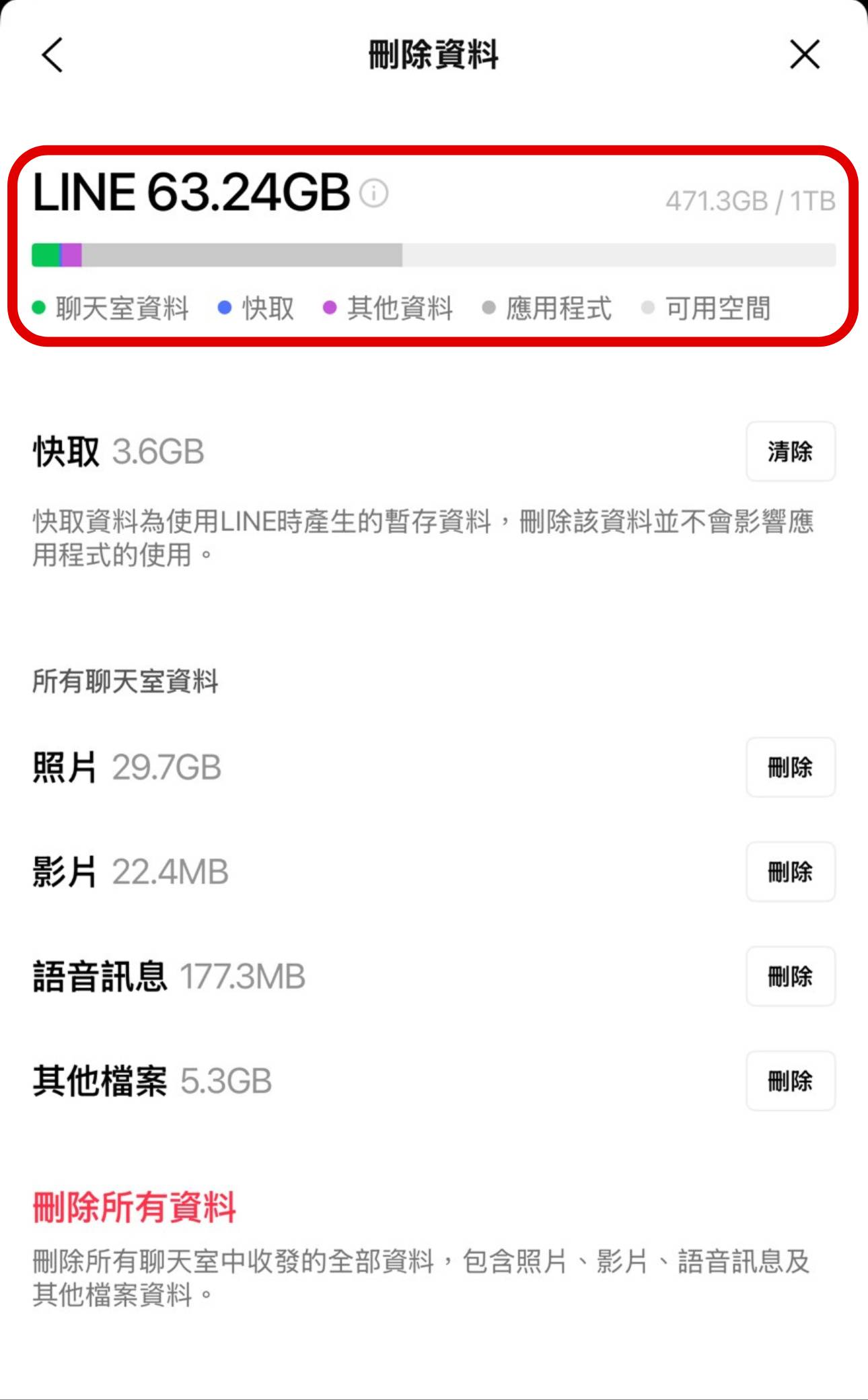
Task: Tap the info icon next to LINE 63.24GB
Action: pos(373,193)
